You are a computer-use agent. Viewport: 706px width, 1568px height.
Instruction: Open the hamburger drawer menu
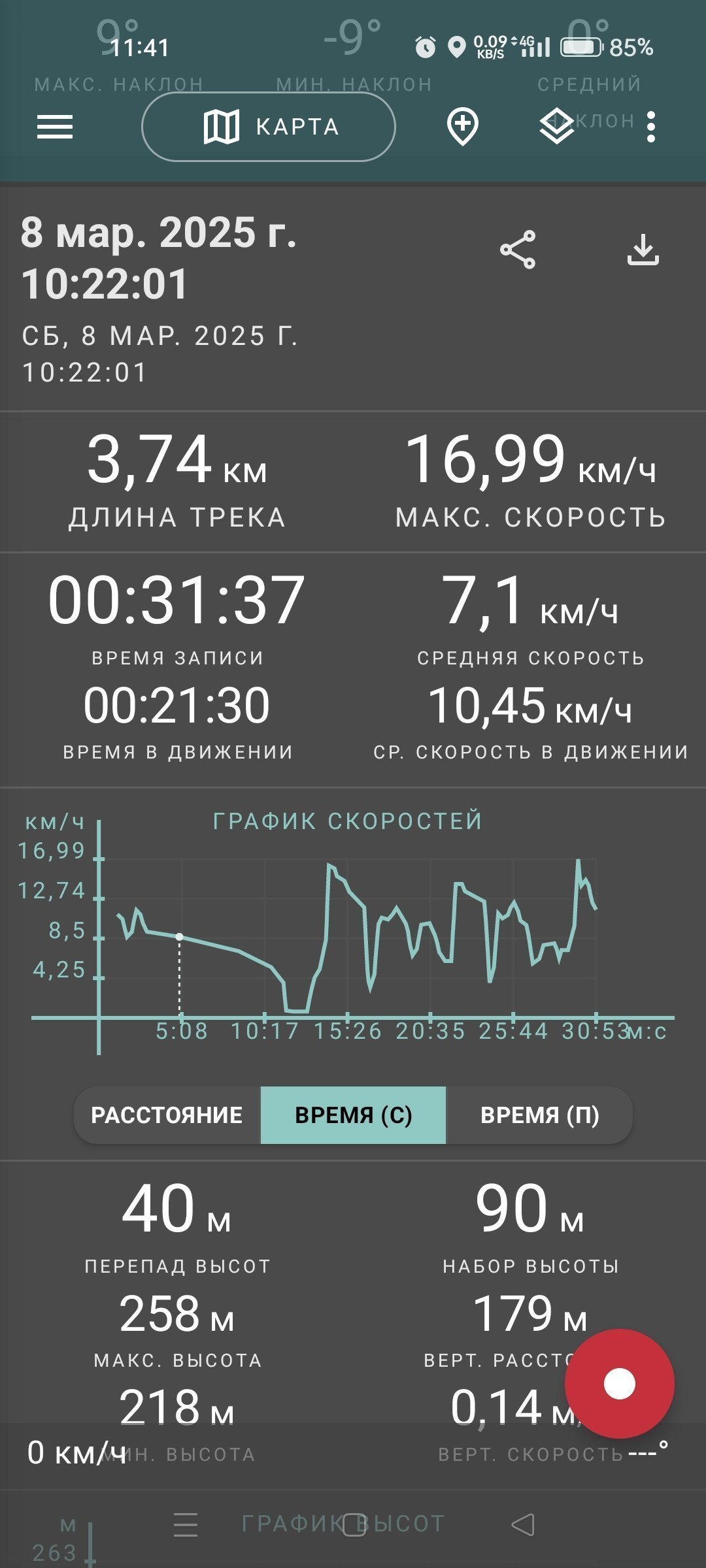[x=55, y=127]
